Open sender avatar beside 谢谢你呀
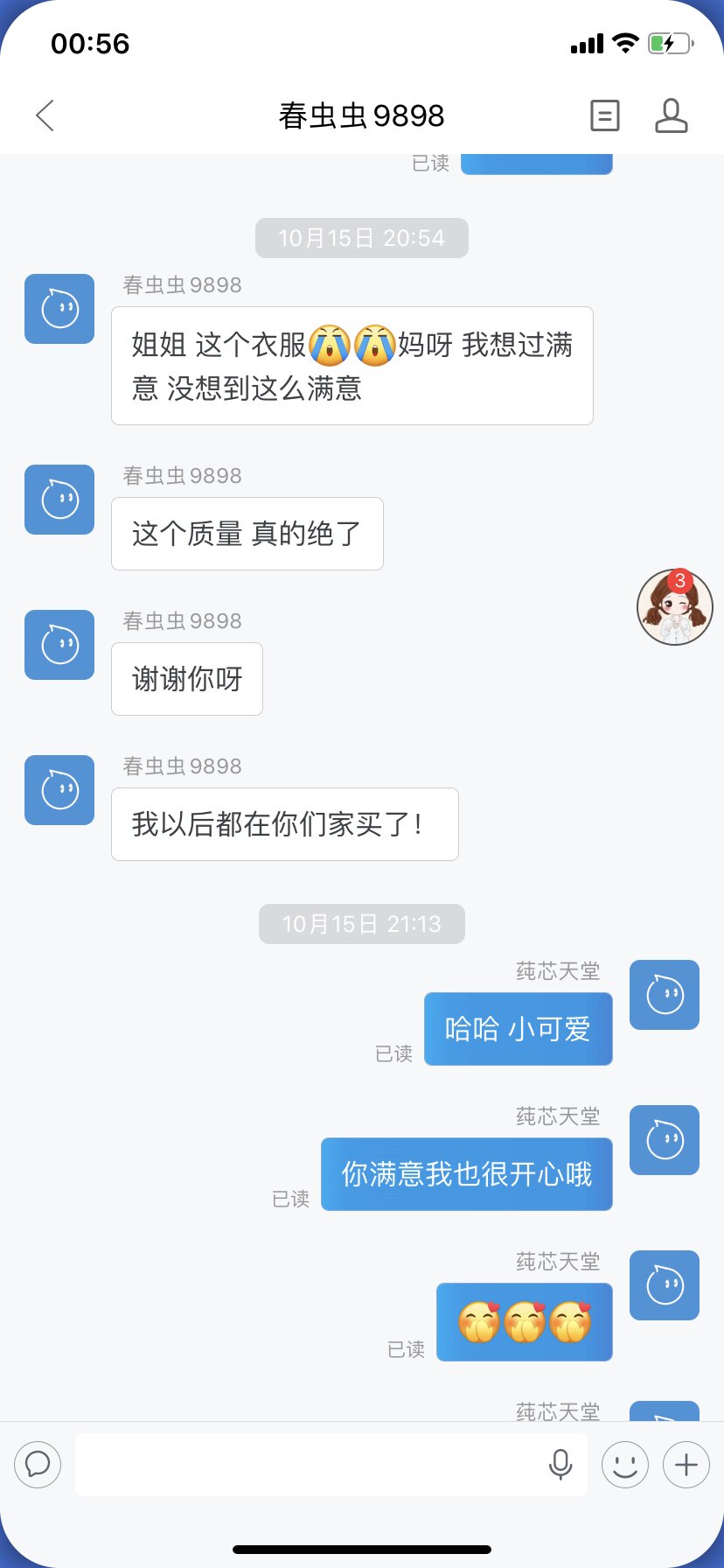This screenshot has width=724, height=1568. coord(59,645)
